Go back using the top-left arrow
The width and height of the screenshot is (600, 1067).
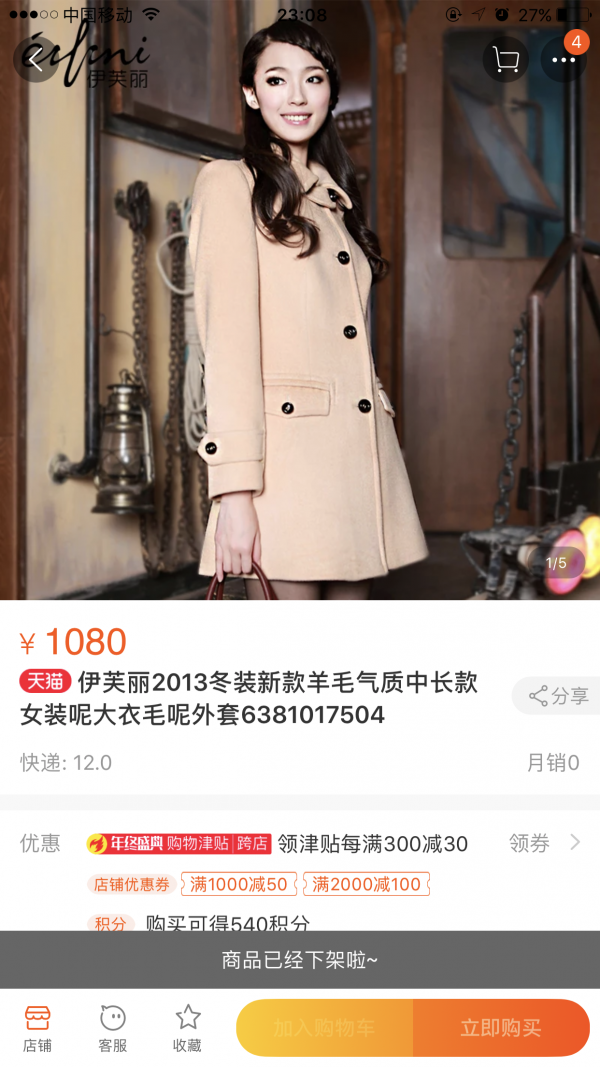(x=36, y=60)
